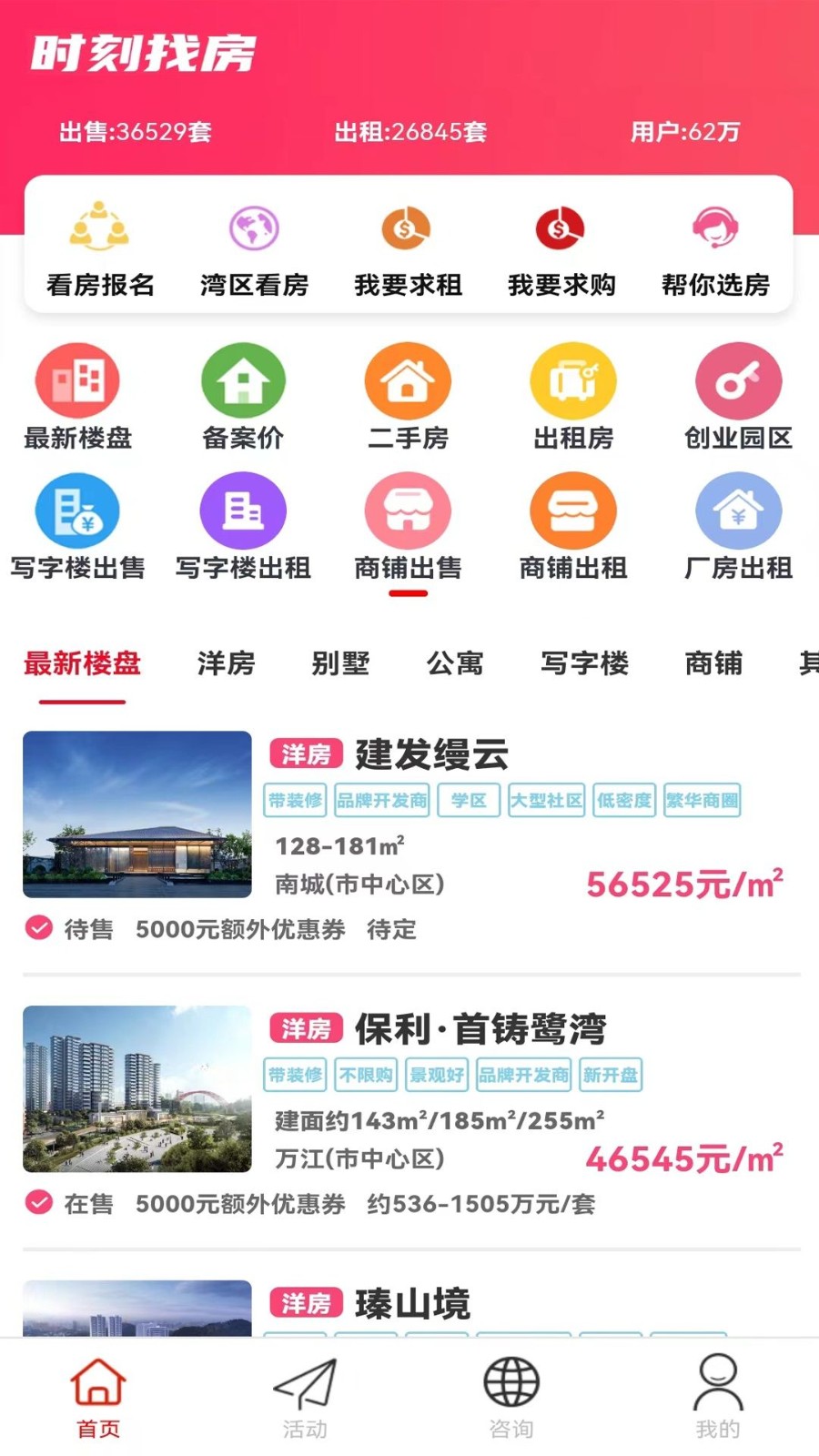Go to 我的 profile tab
Image resolution: width=819 pixels, height=1456 pixels.
[718, 1397]
